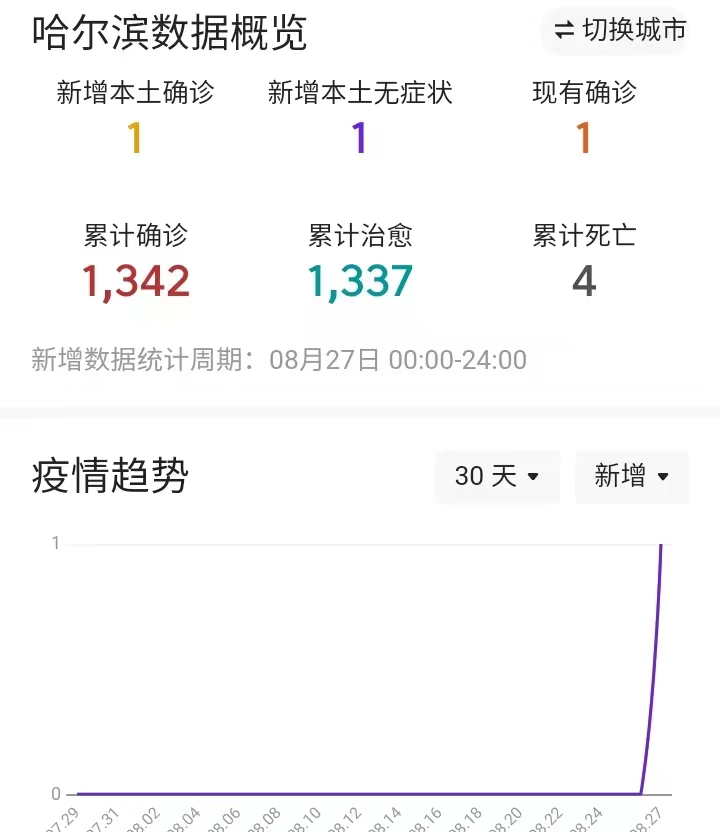The image size is (720, 832).
Task: Tap the yellow 新增本土确诊 count
Action: click(135, 135)
